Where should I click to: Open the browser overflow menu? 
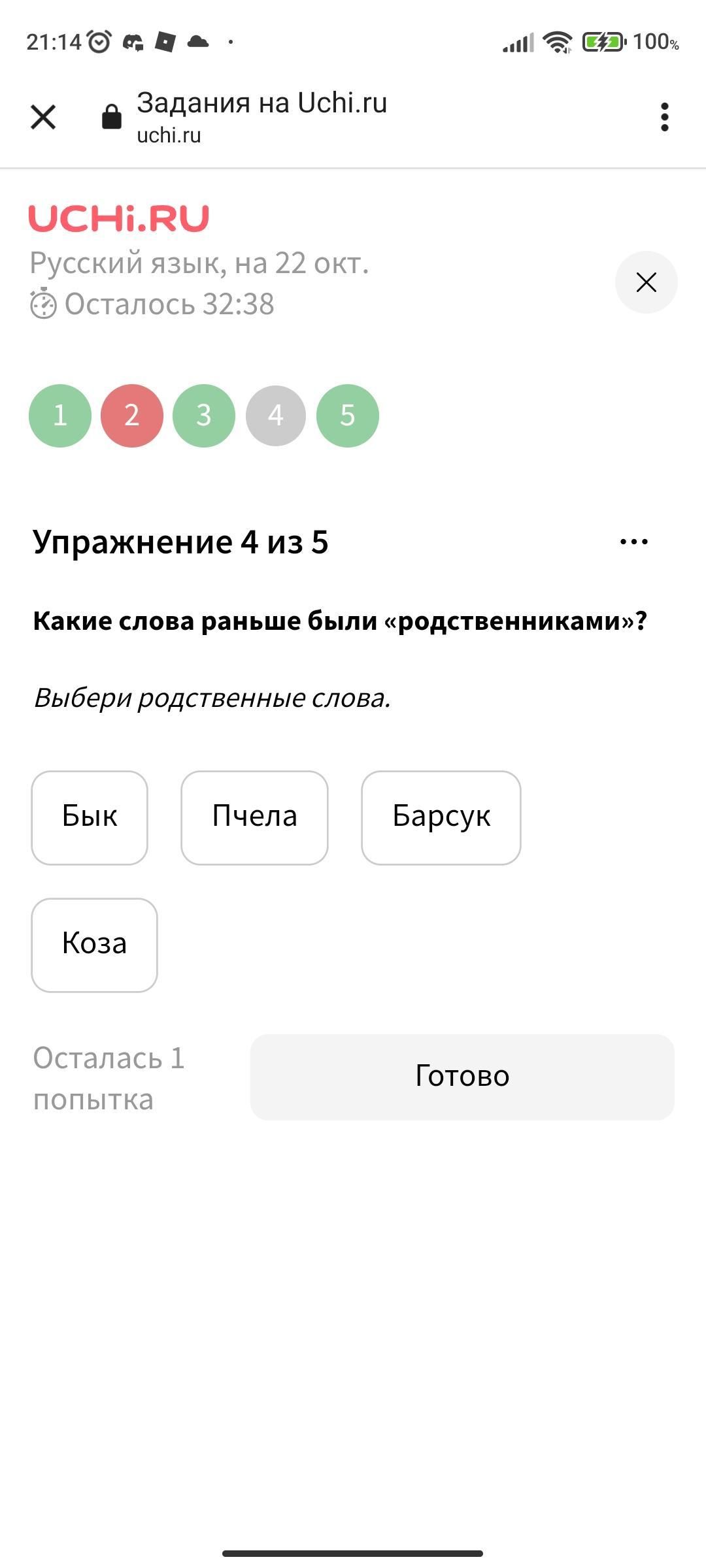664,118
